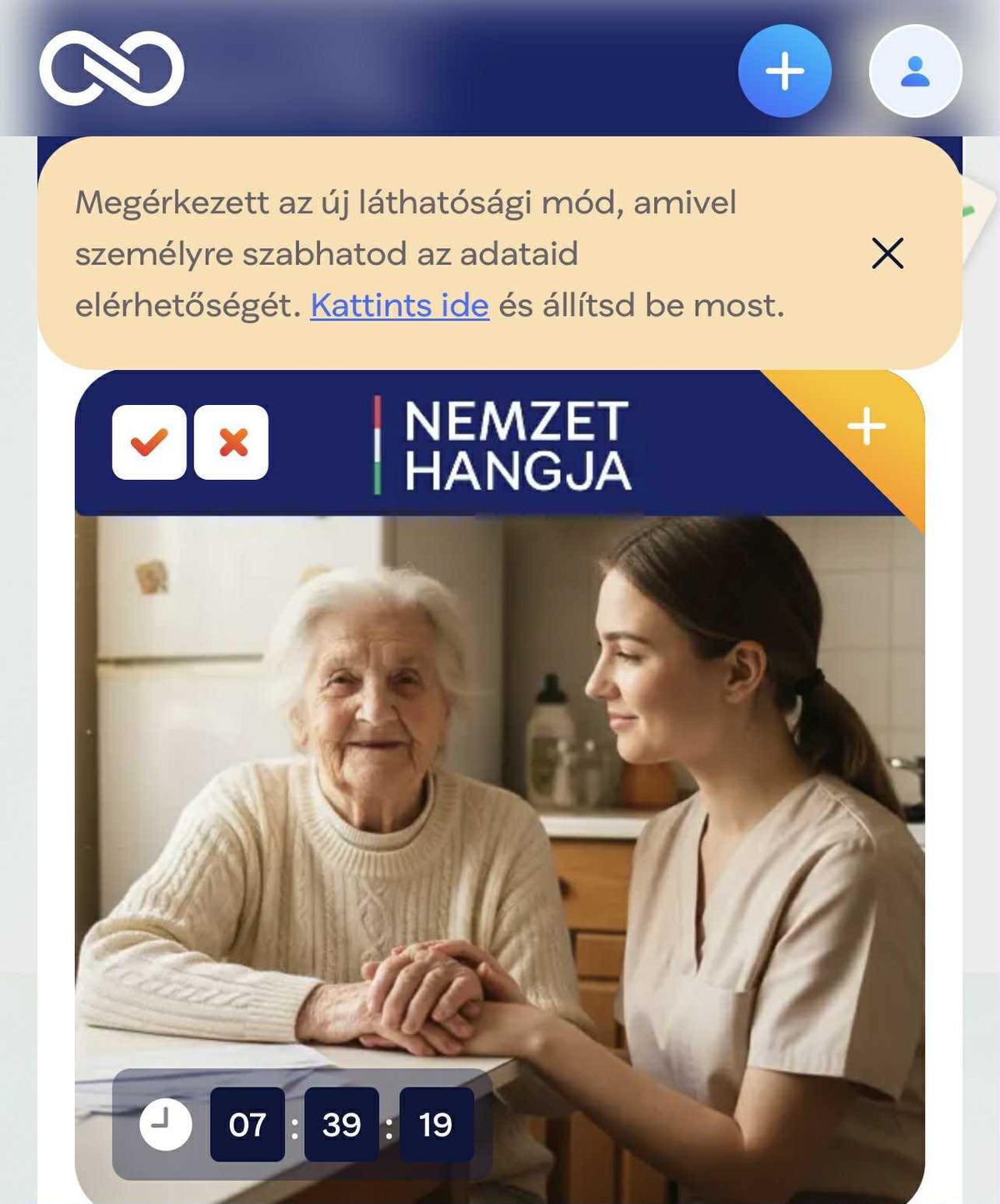The height and width of the screenshot is (1204, 1000).
Task: Follow the "Kattints ide" link
Action: tap(399, 306)
